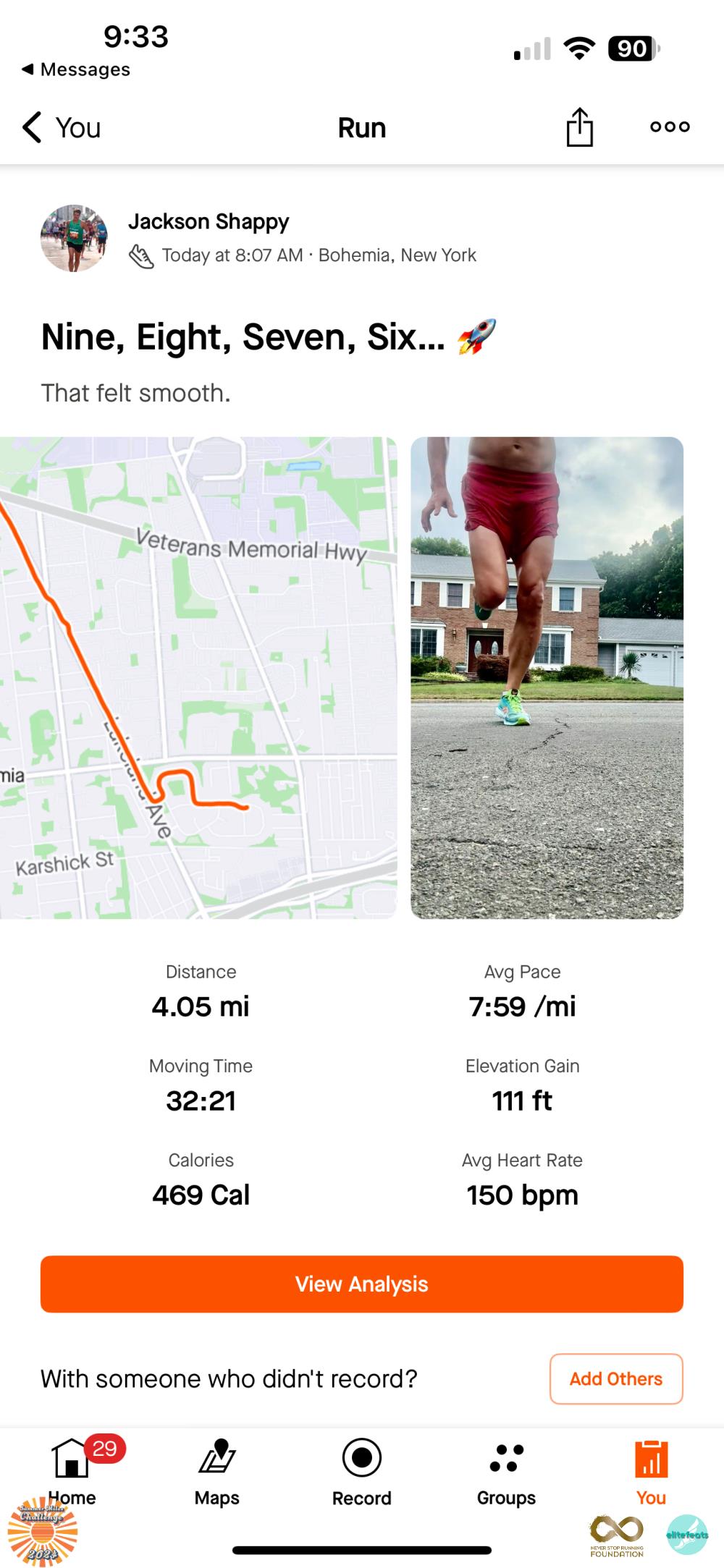Image resolution: width=724 pixels, height=1568 pixels.
Task: Share this run activity
Action: point(579,127)
